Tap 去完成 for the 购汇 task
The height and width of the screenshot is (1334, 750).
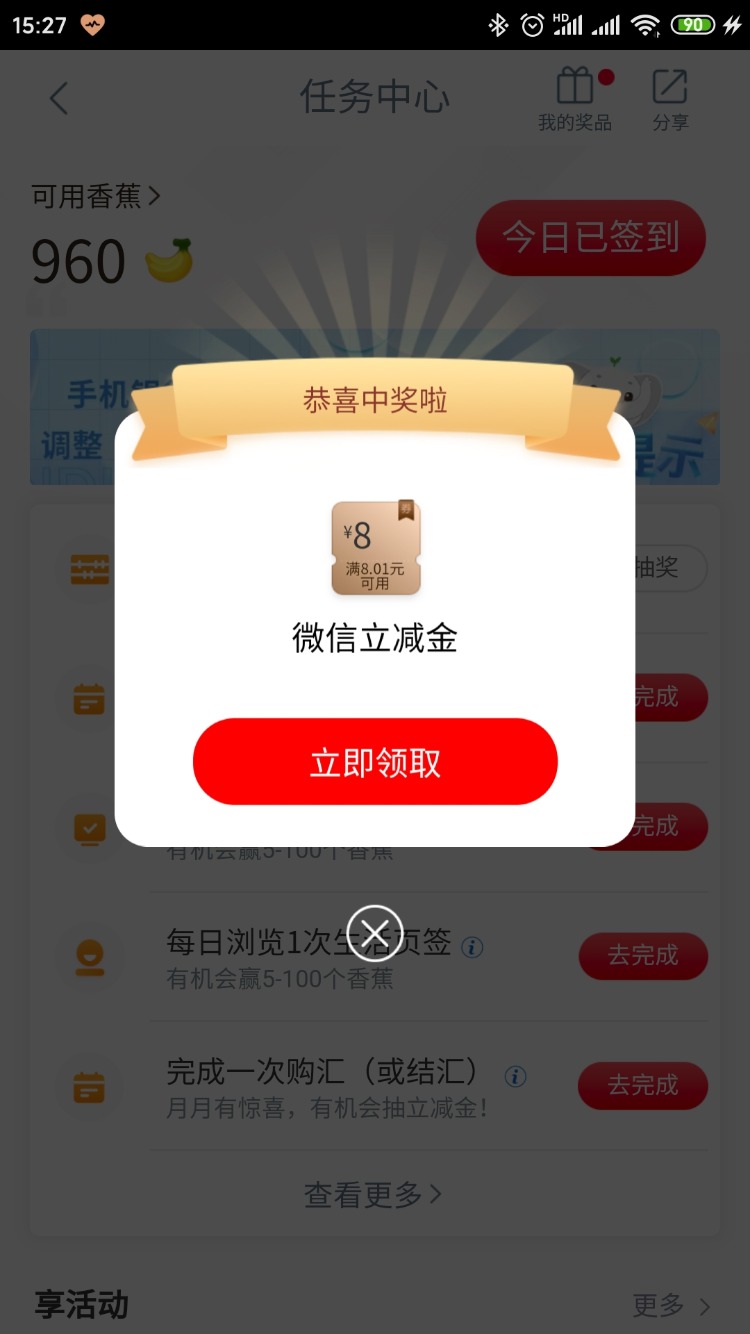(643, 1085)
